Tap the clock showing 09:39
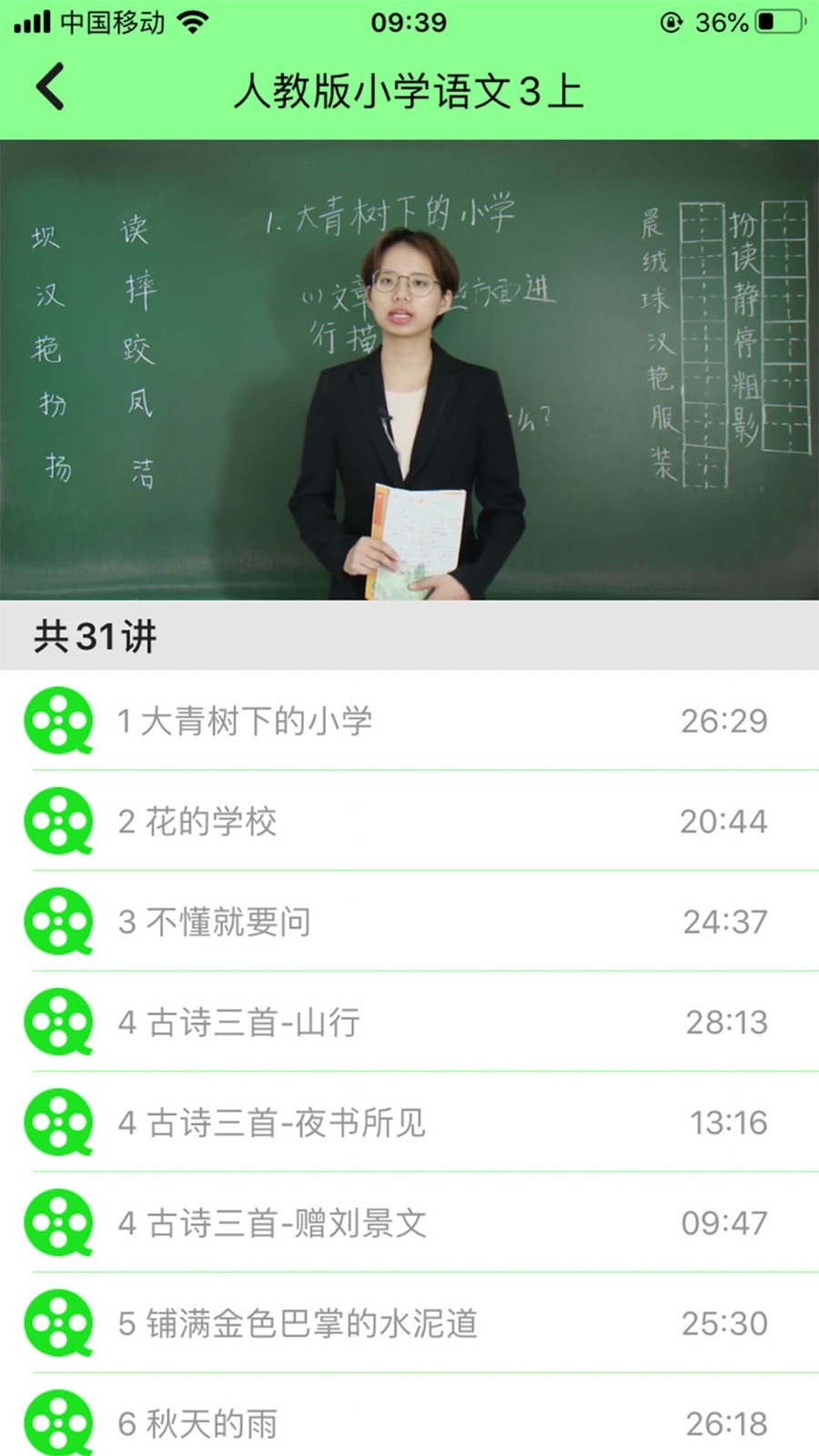 (409, 24)
